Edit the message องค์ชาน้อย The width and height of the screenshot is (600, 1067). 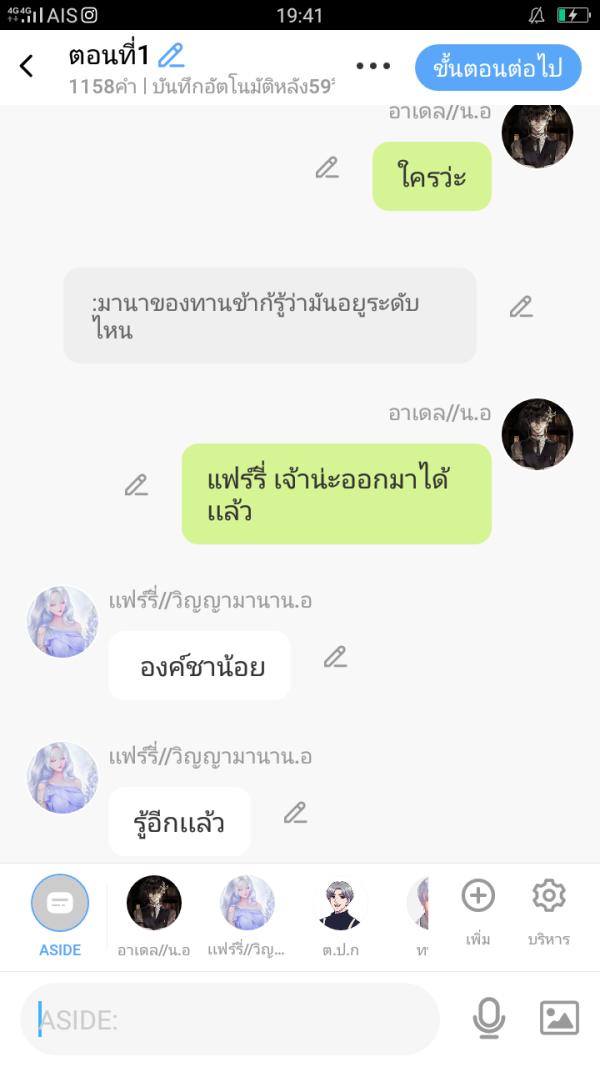[335, 657]
